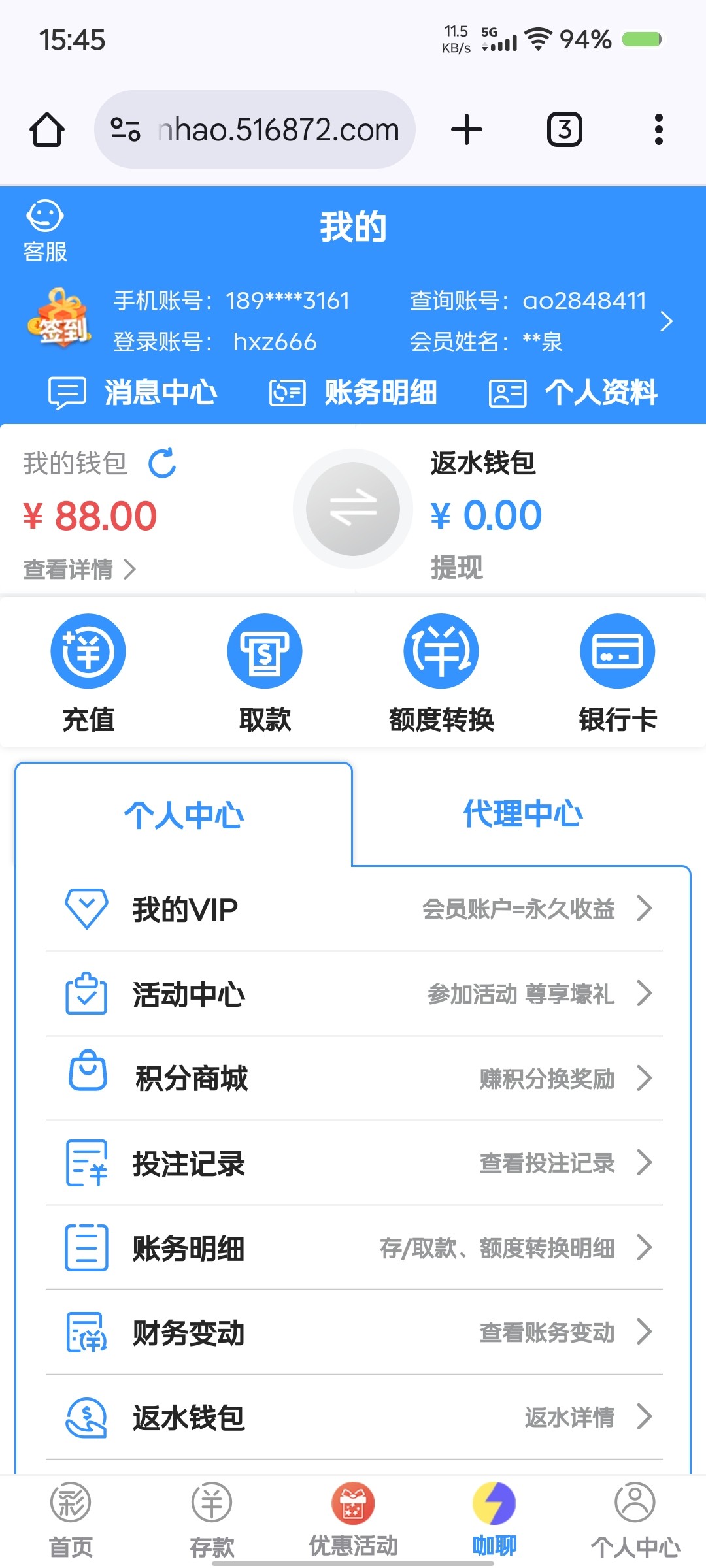The width and height of the screenshot is (706, 1568).
Task: Open 客服 customer service
Action: coord(44,231)
